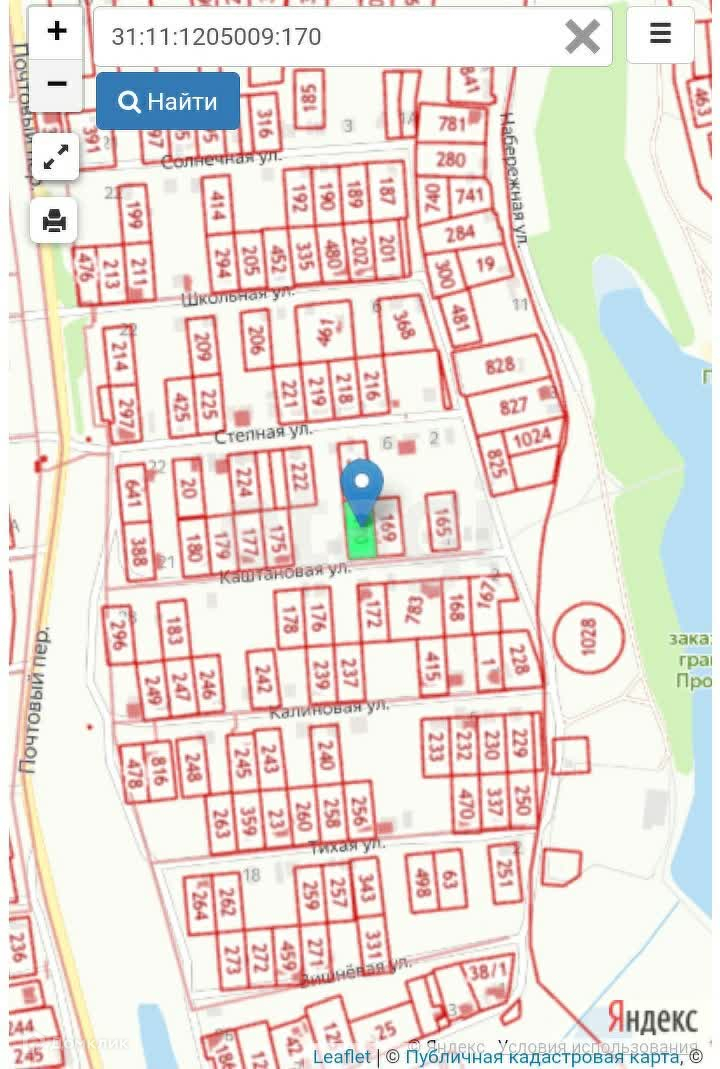Open the Leaflet attribution link

pos(341,1057)
